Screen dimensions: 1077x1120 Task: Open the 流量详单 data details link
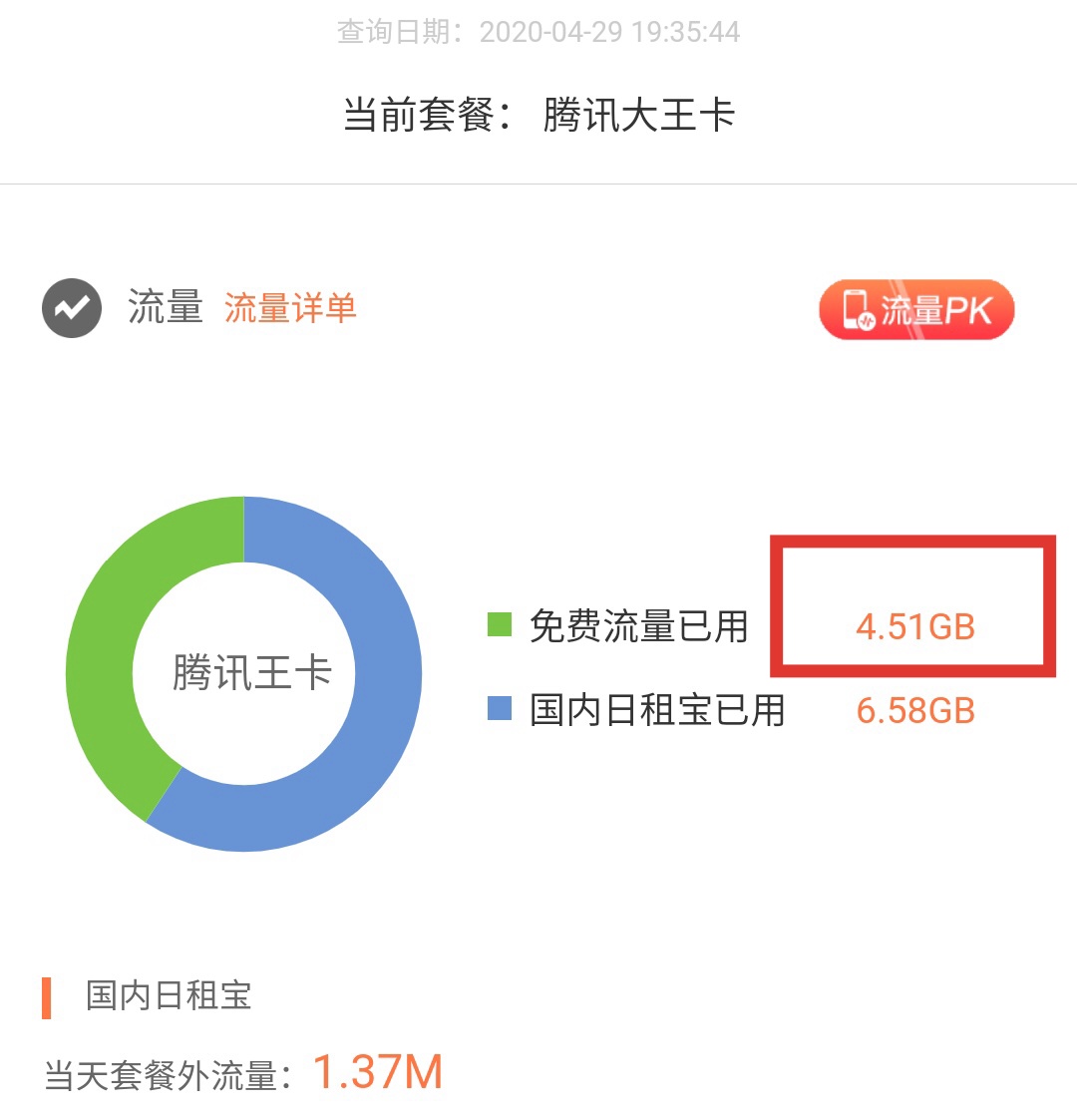coord(290,308)
